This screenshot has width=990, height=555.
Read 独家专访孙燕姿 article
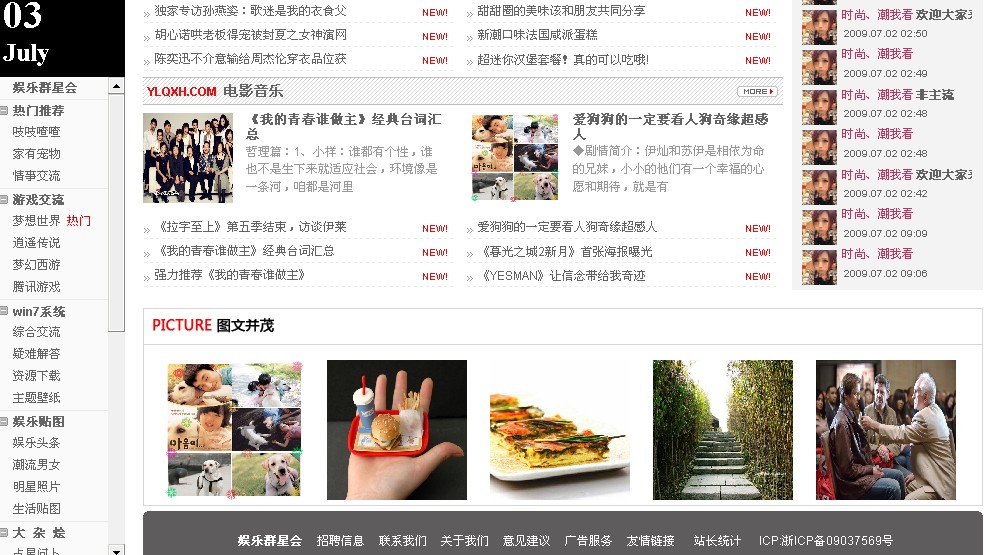point(250,12)
